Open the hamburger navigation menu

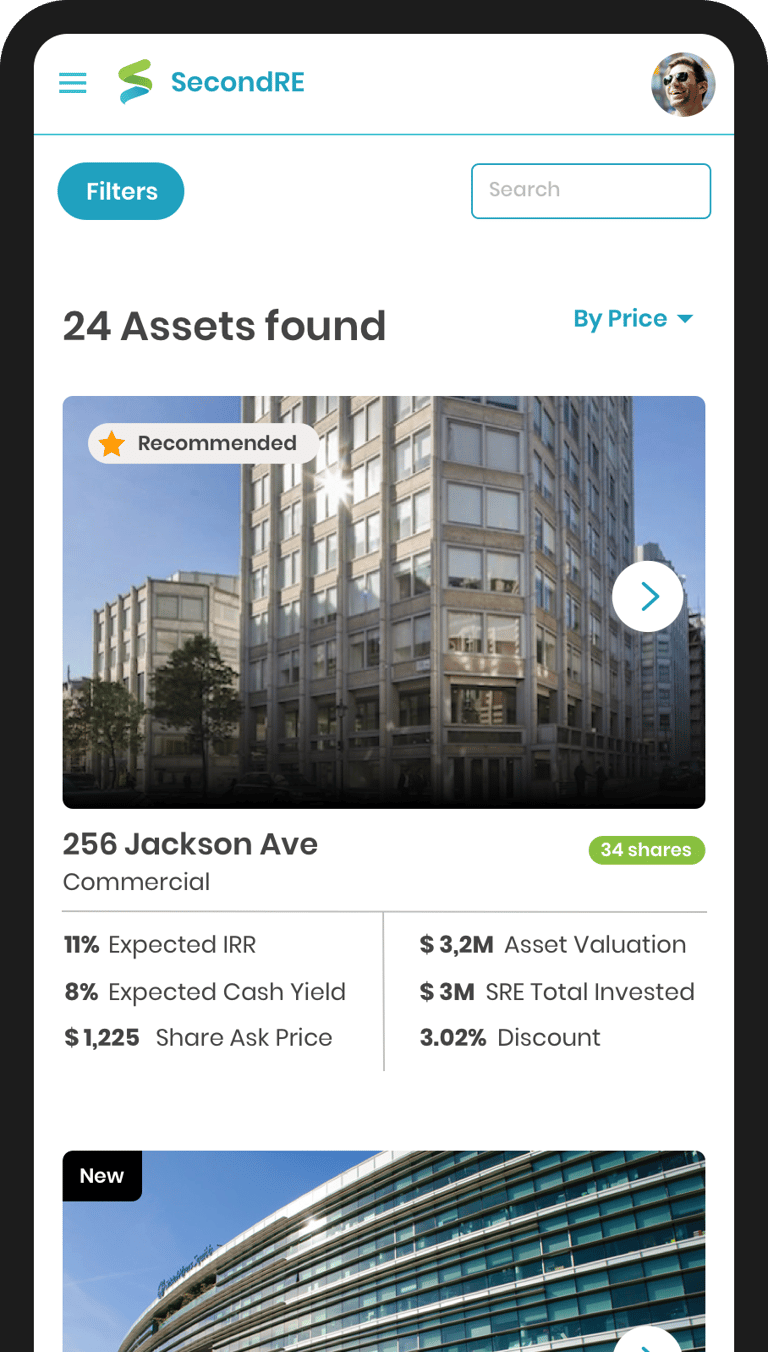click(x=73, y=83)
